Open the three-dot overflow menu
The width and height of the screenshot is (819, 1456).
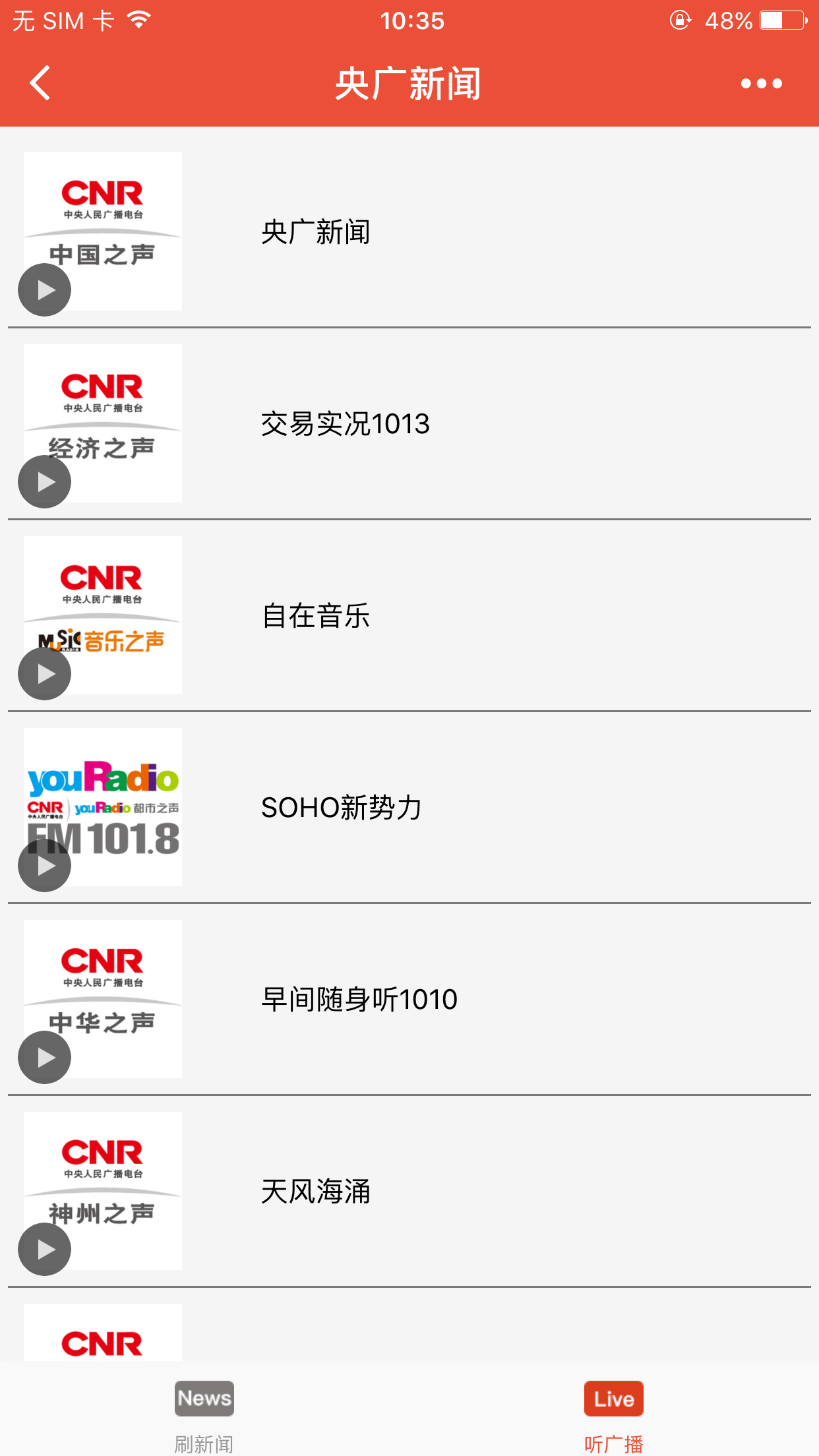click(x=761, y=84)
